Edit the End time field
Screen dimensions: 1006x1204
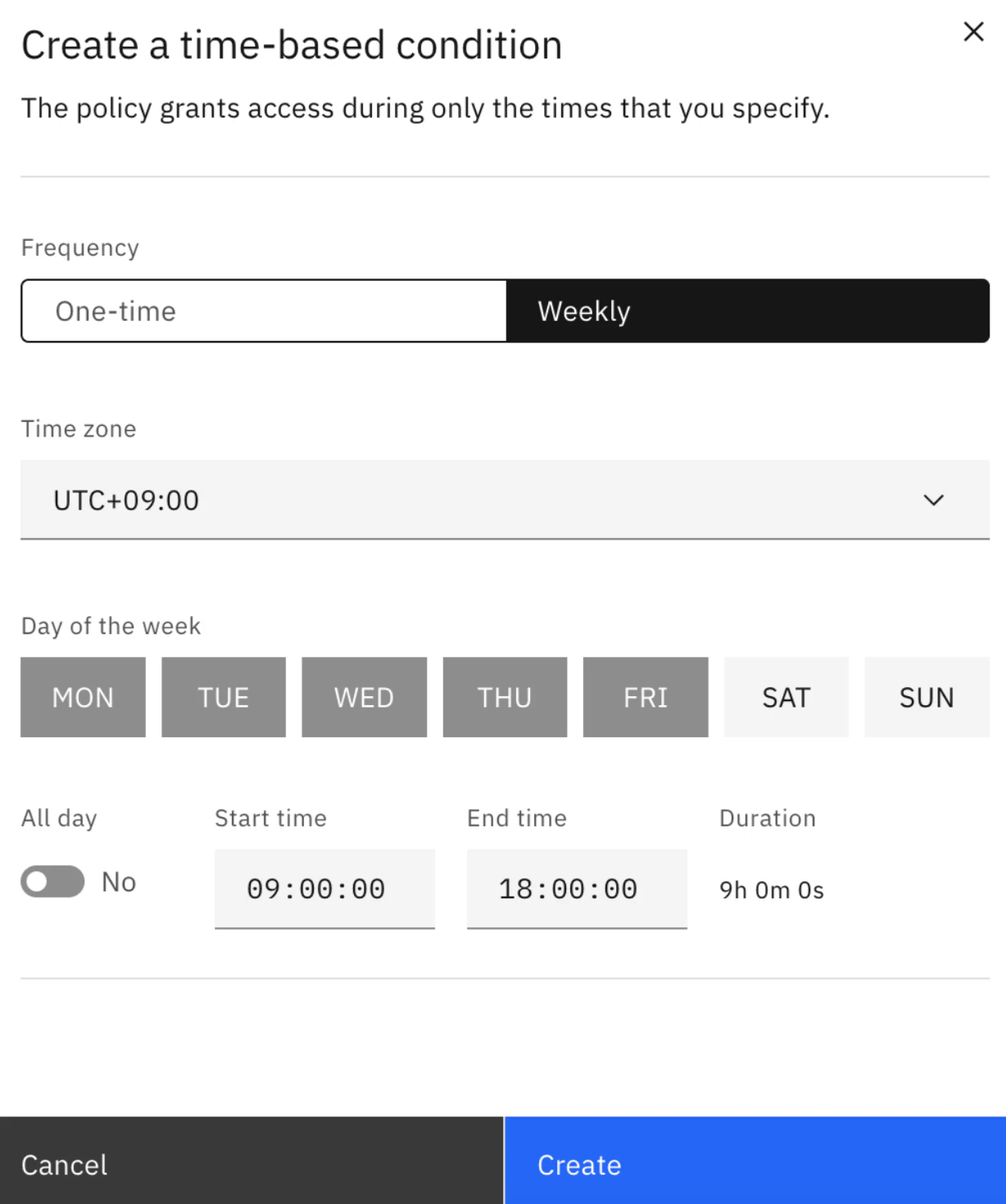click(577, 889)
